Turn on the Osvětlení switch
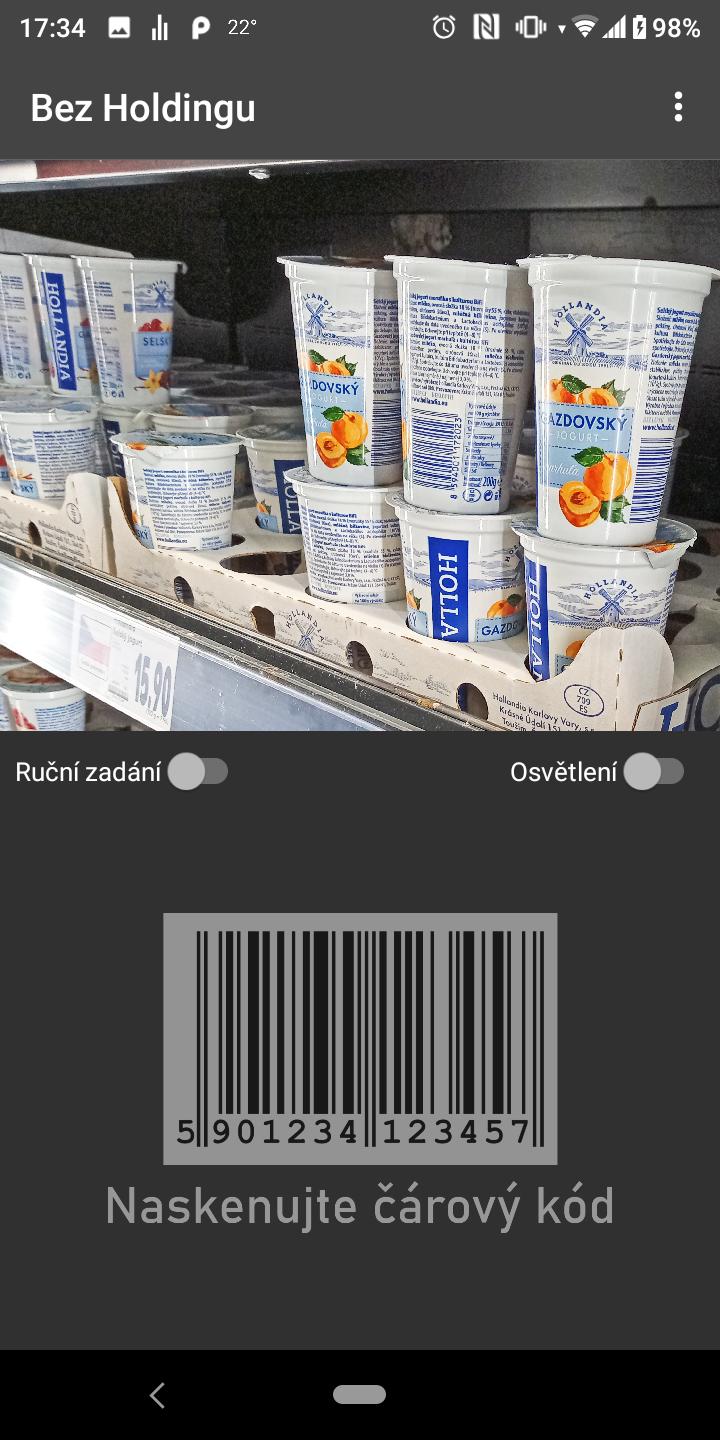720x1440 pixels. (x=654, y=772)
